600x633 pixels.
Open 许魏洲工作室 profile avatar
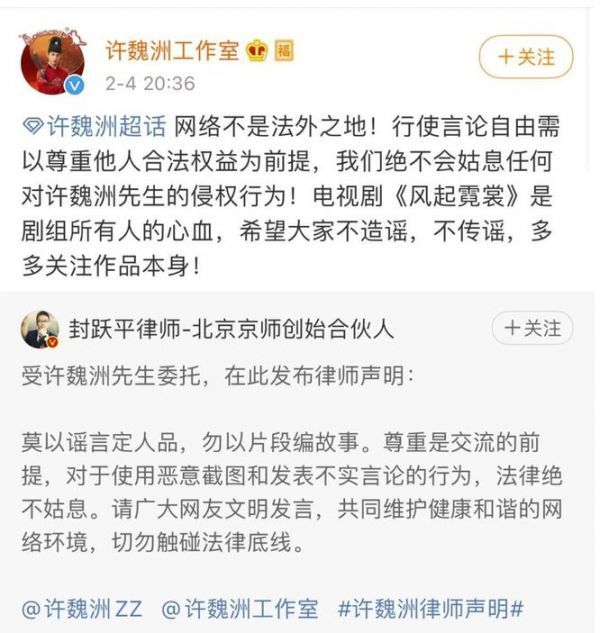click(52, 64)
